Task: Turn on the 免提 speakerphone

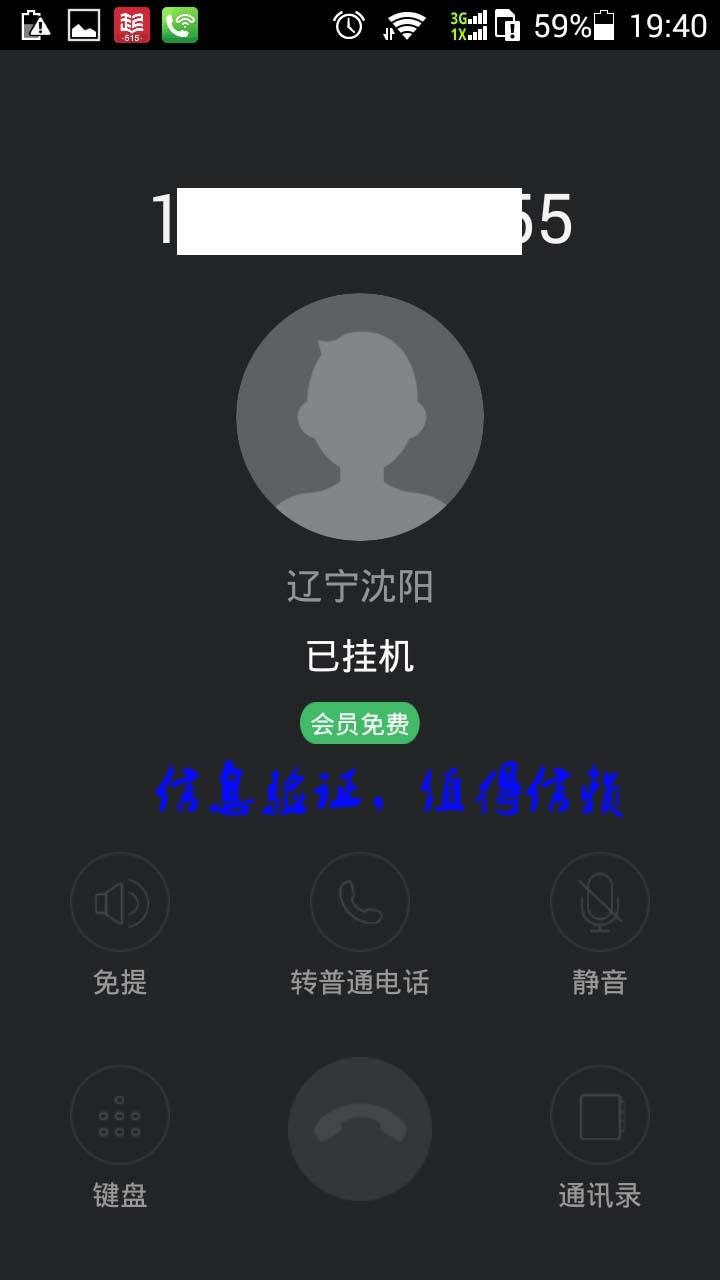Action: point(120,903)
